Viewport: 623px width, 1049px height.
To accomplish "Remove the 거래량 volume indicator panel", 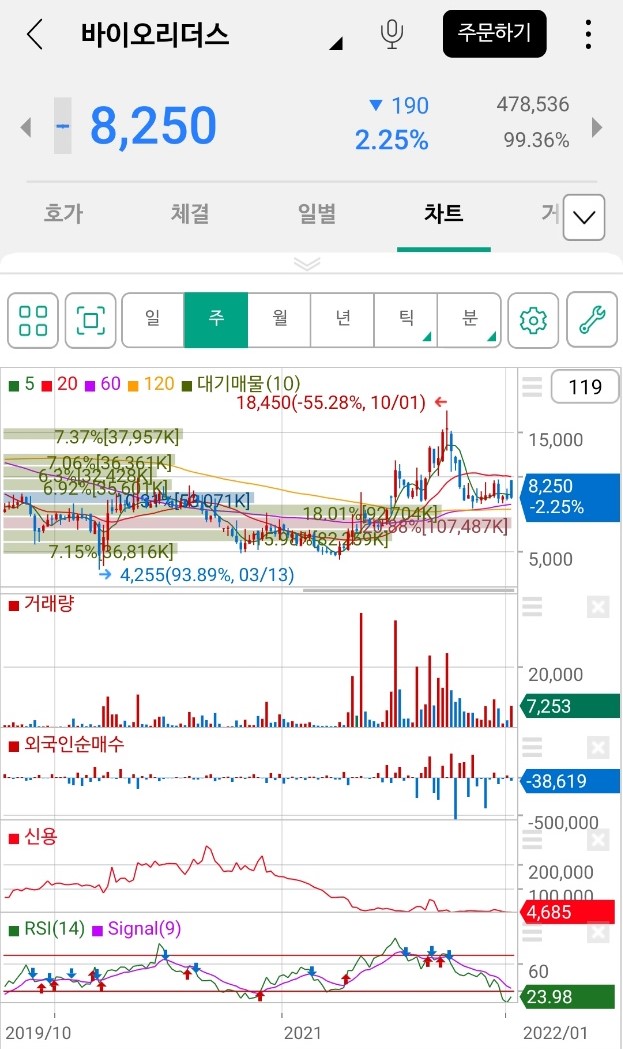I will [598, 607].
